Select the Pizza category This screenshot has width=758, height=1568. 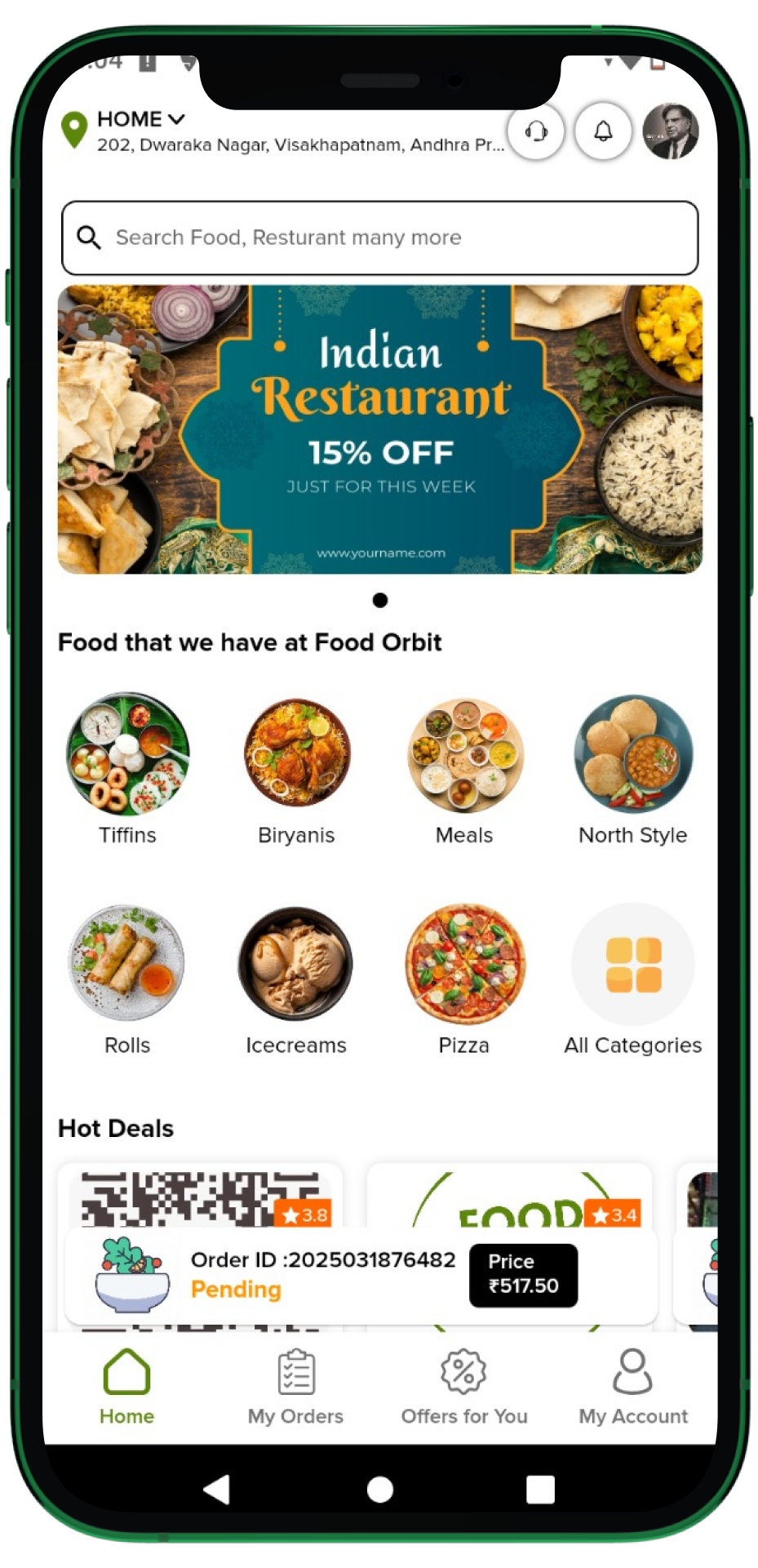point(465,964)
